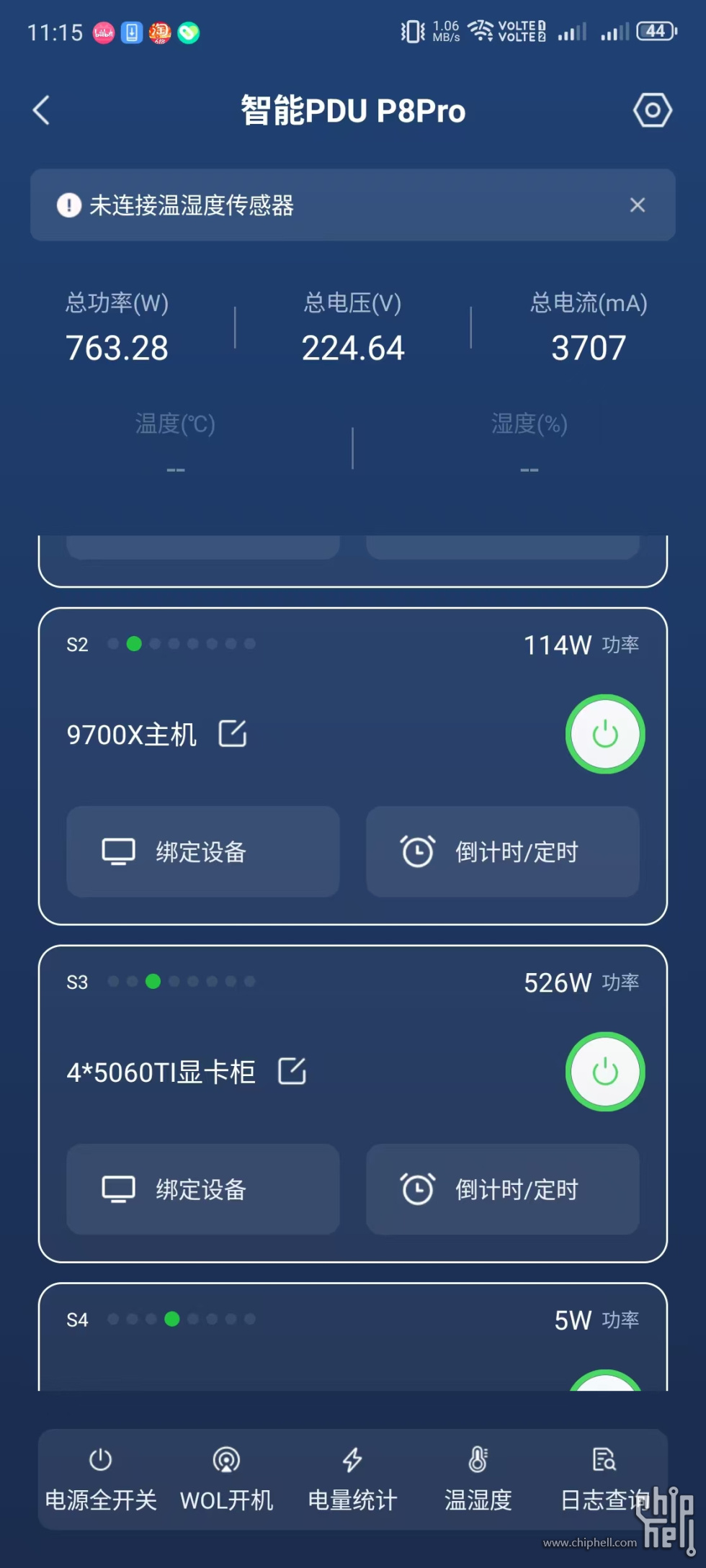706x1568 pixels.
Task: Tap 绑定设备 in the S3 card
Action: [202, 1189]
